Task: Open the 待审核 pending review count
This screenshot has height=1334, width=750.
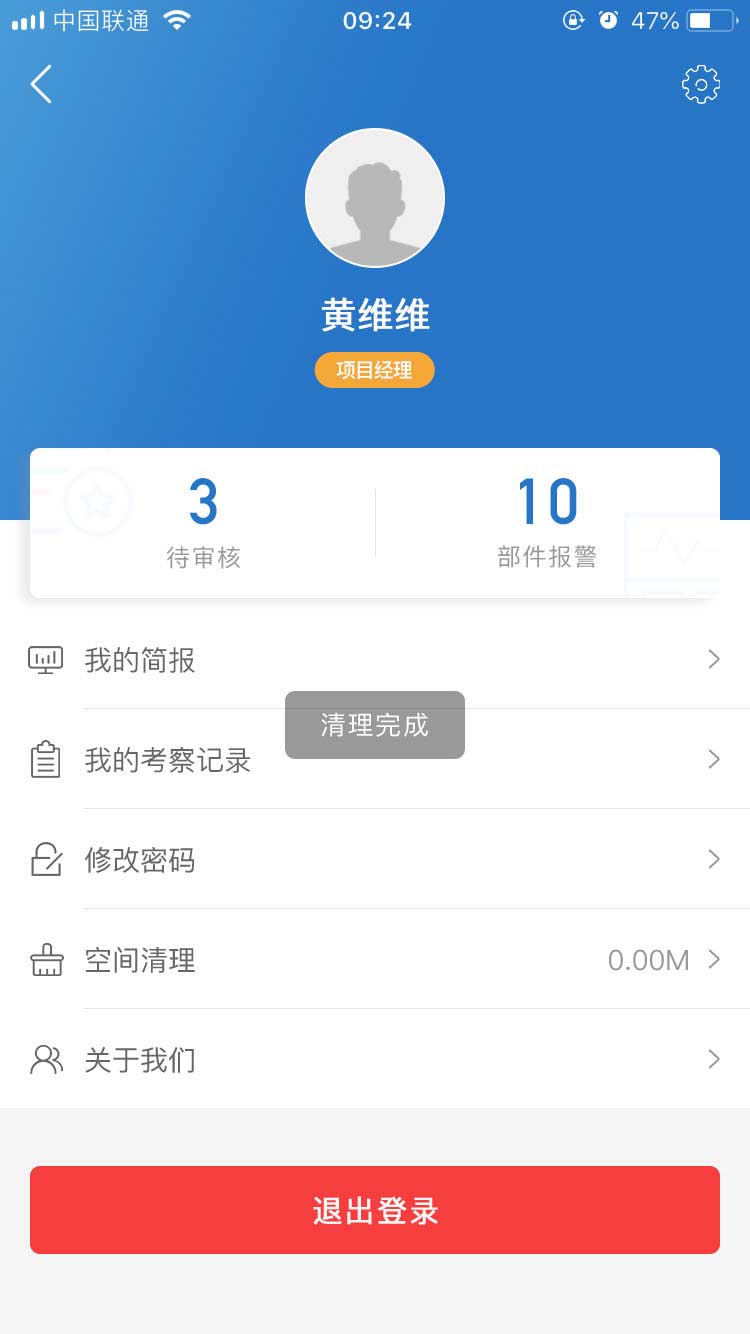Action: [x=203, y=523]
